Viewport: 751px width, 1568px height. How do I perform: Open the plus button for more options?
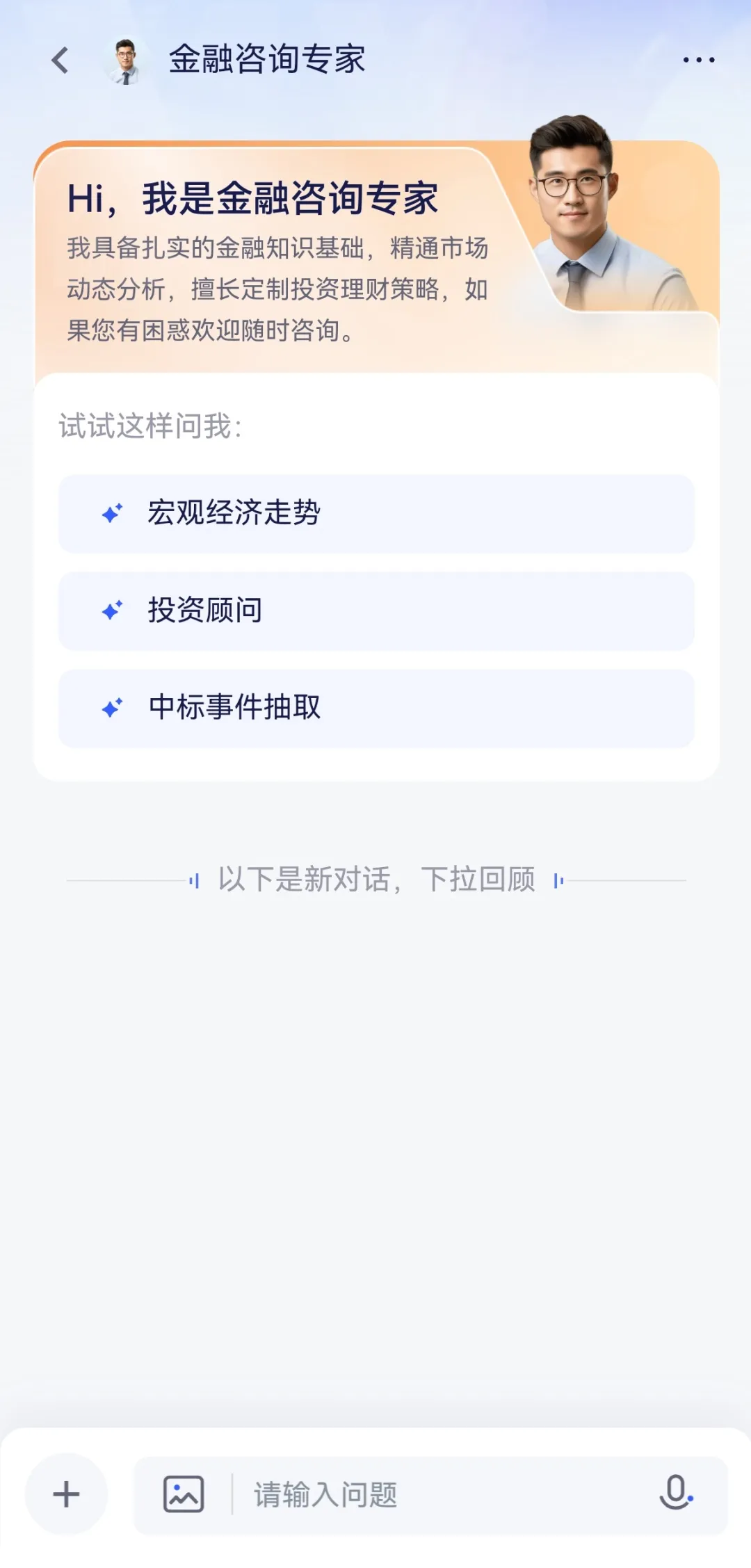[x=66, y=1494]
